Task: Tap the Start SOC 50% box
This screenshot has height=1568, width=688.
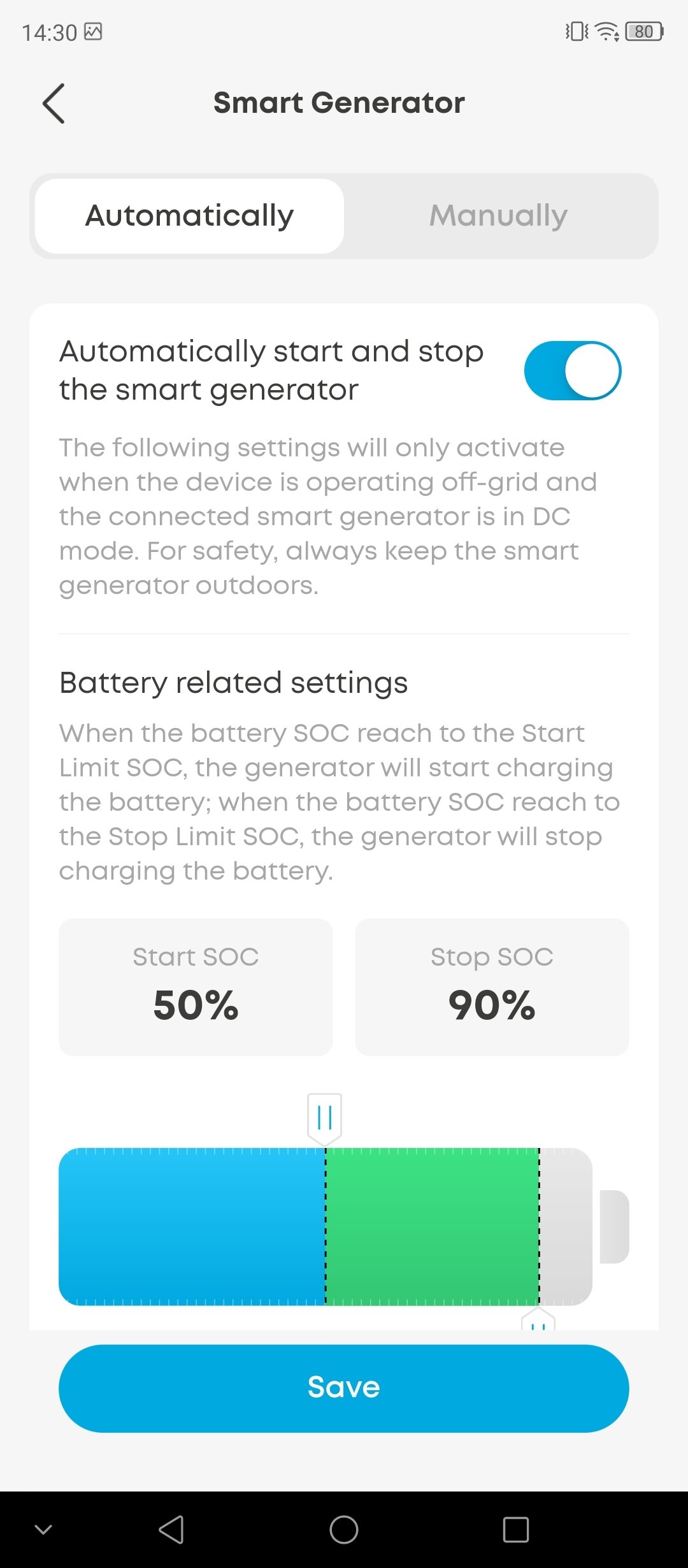Action: pyautogui.click(x=196, y=987)
